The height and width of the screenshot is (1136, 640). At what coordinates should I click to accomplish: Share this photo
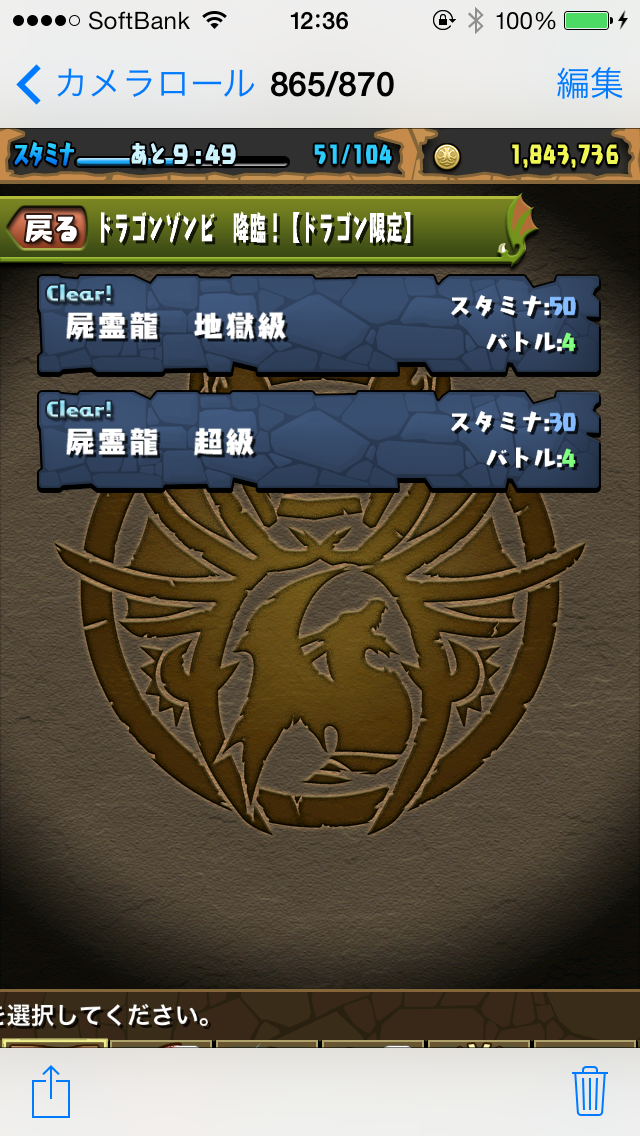[x=51, y=1091]
